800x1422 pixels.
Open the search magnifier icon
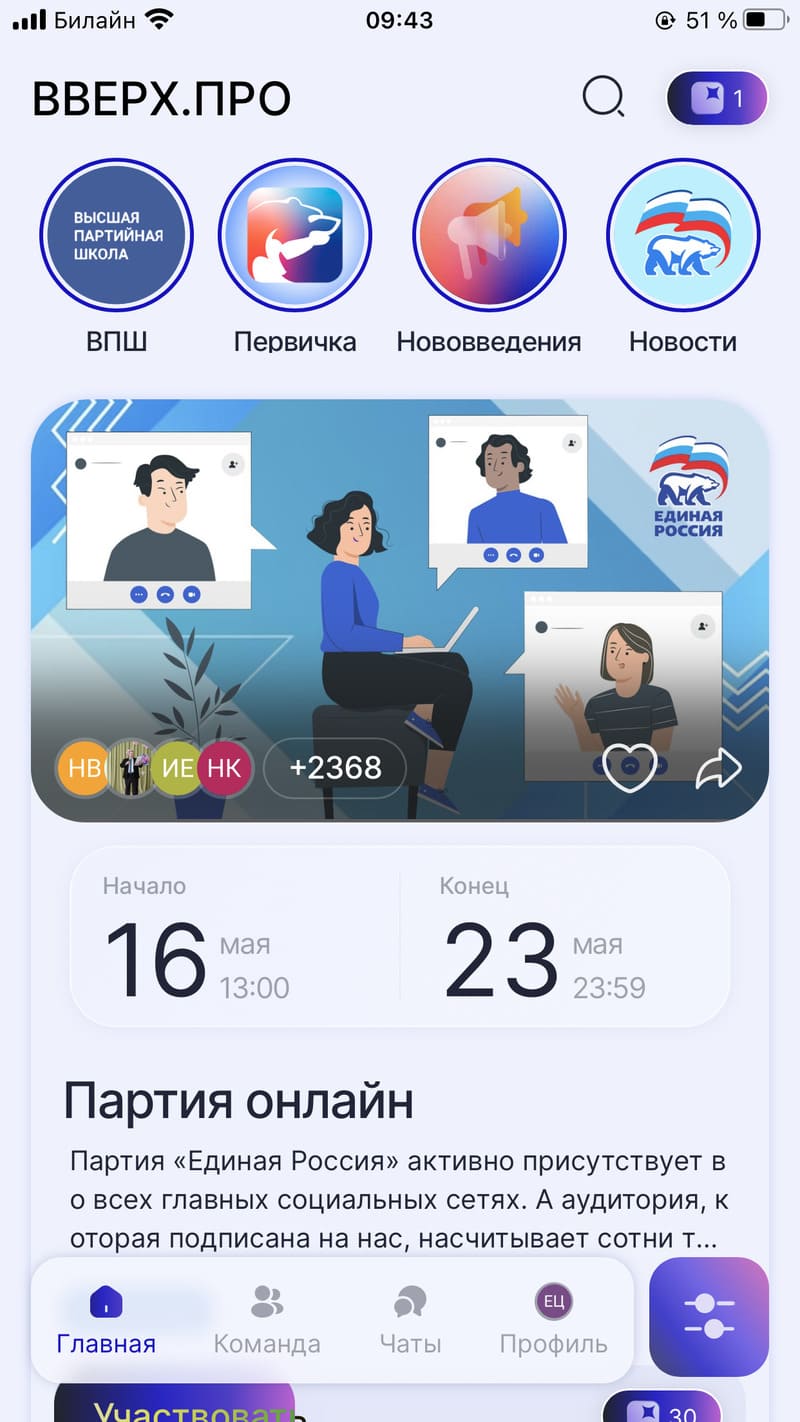(x=603, y=98)
